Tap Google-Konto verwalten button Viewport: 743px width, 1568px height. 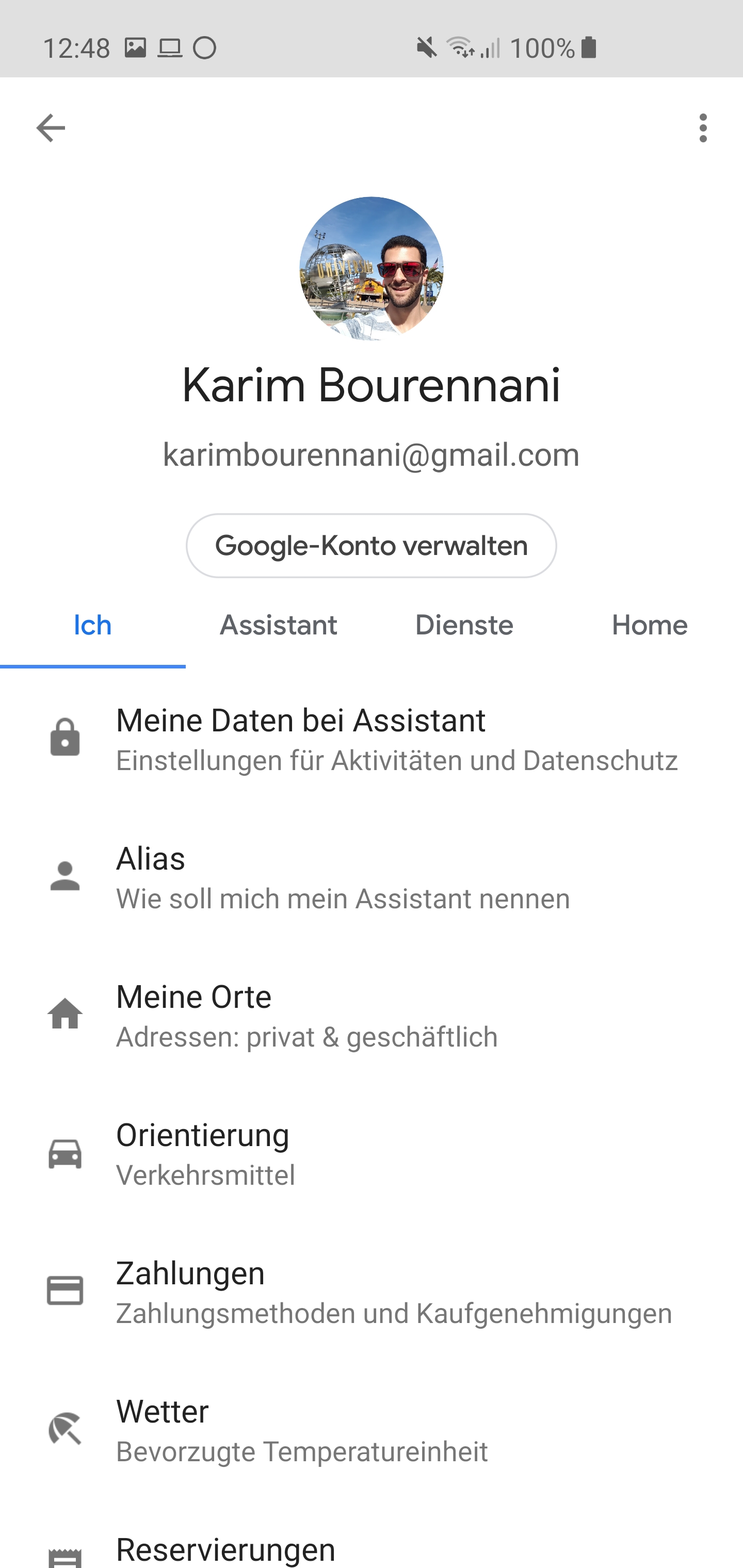click(x=371, y=545)
